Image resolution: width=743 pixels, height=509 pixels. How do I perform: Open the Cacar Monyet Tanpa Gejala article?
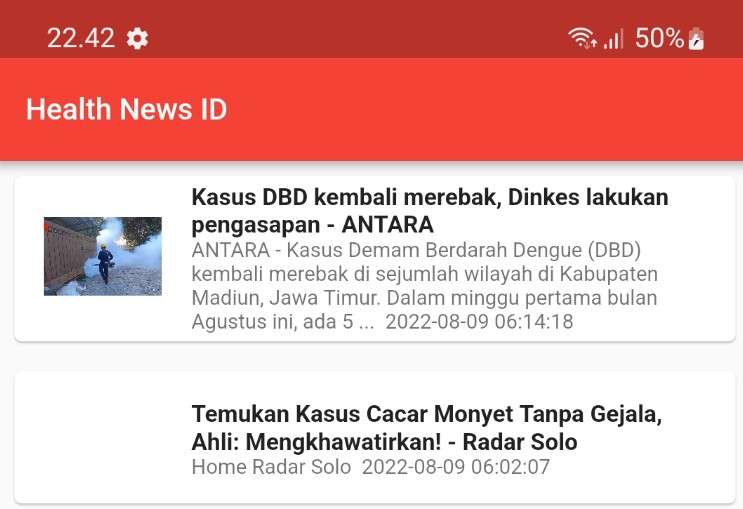pyautogui.click(x=426, y=428)
